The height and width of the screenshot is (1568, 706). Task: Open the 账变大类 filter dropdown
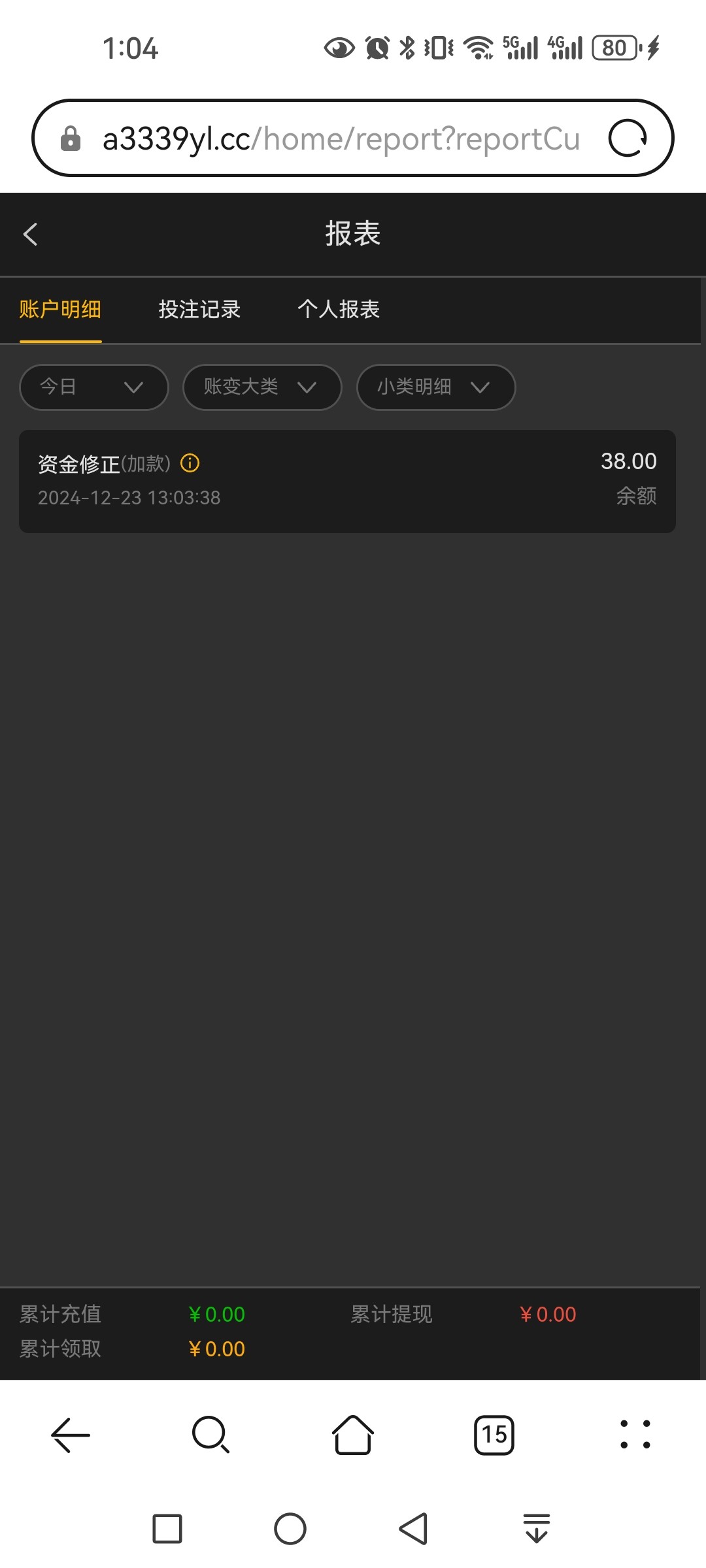tap(262, 387)
